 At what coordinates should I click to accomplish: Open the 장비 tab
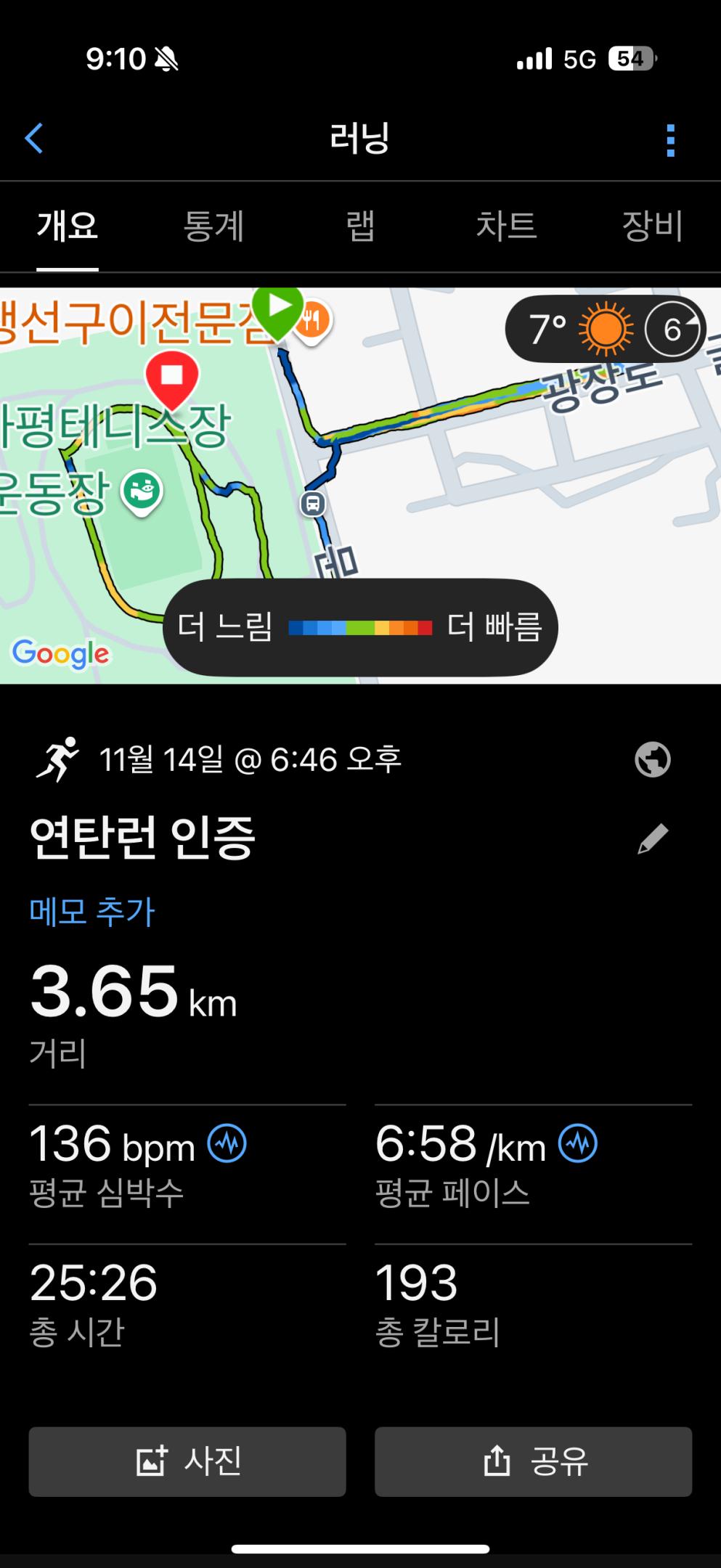pos(653,226)
